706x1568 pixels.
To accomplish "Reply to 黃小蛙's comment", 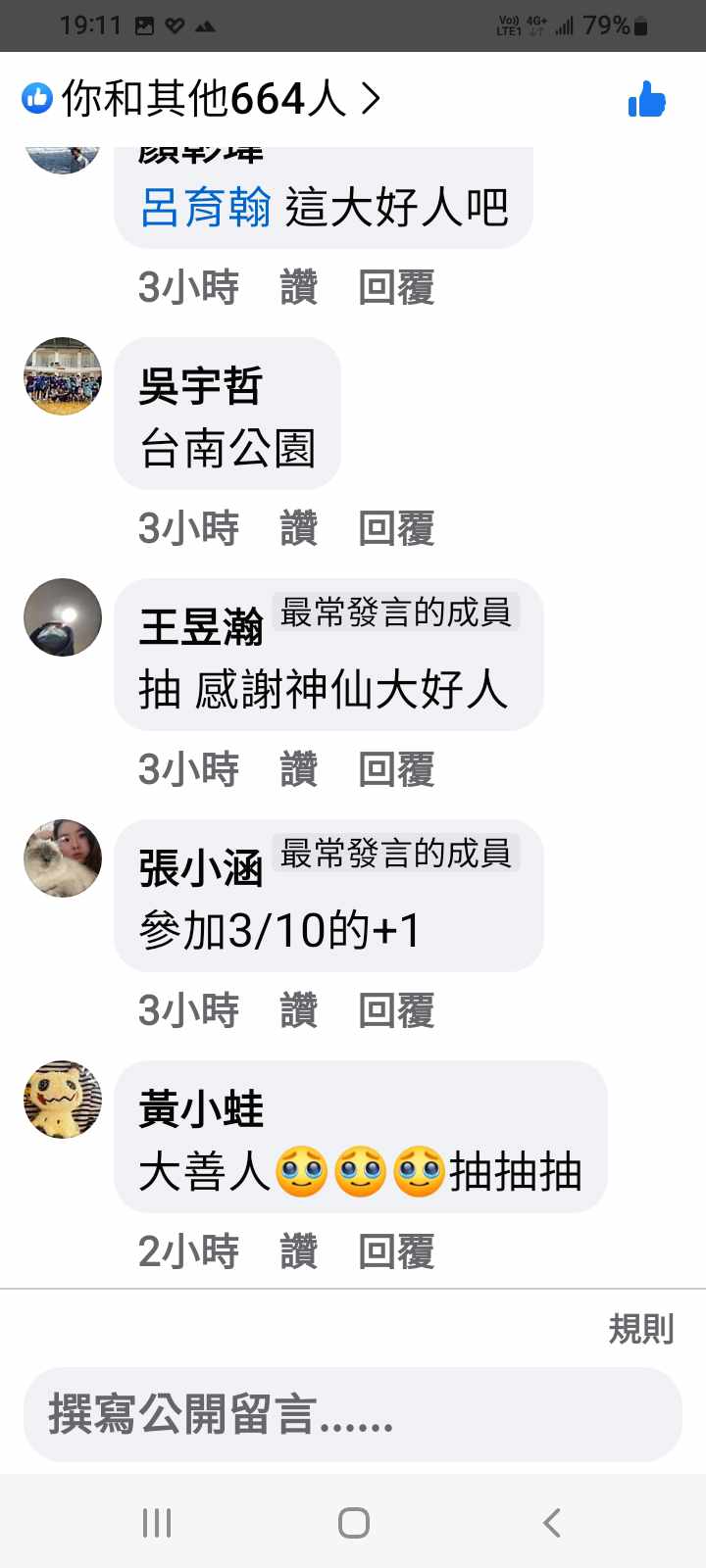I will [396, 1251].
